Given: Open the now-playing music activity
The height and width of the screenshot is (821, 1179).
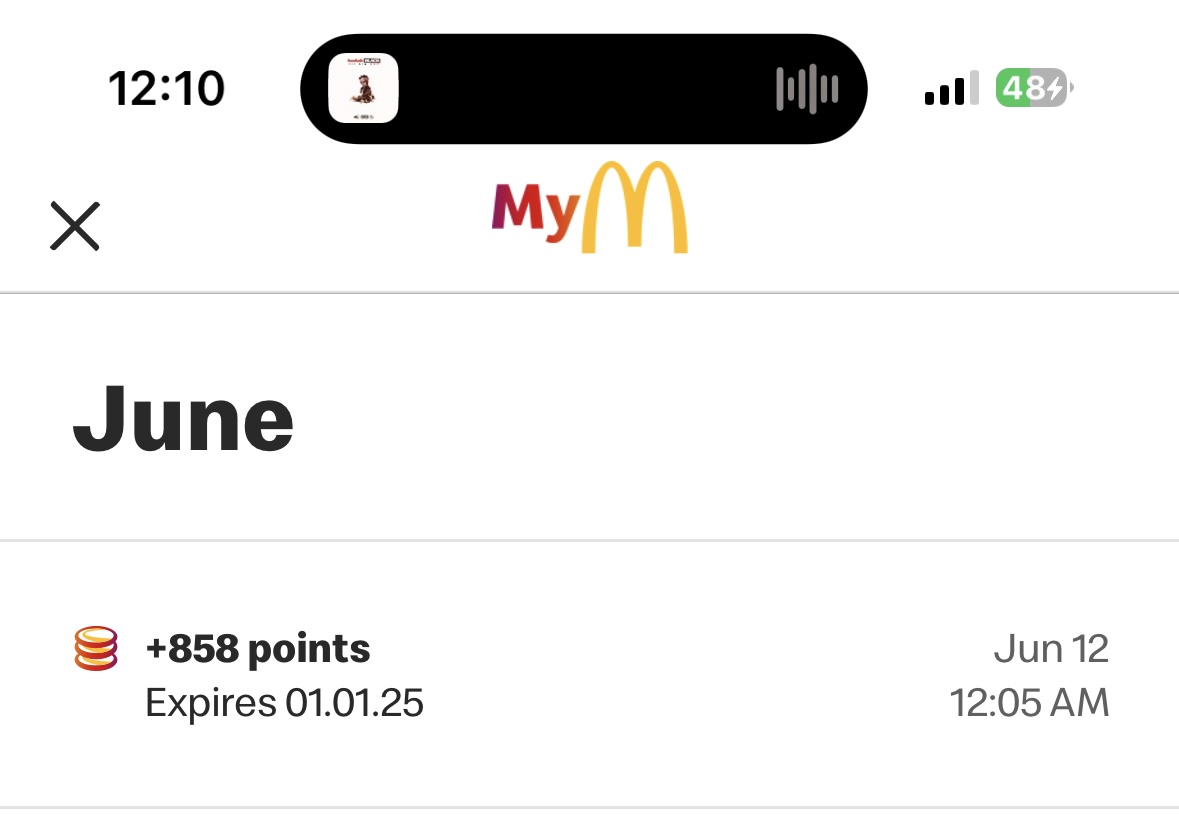Looking at the screenshot, I should click(583, 89).
